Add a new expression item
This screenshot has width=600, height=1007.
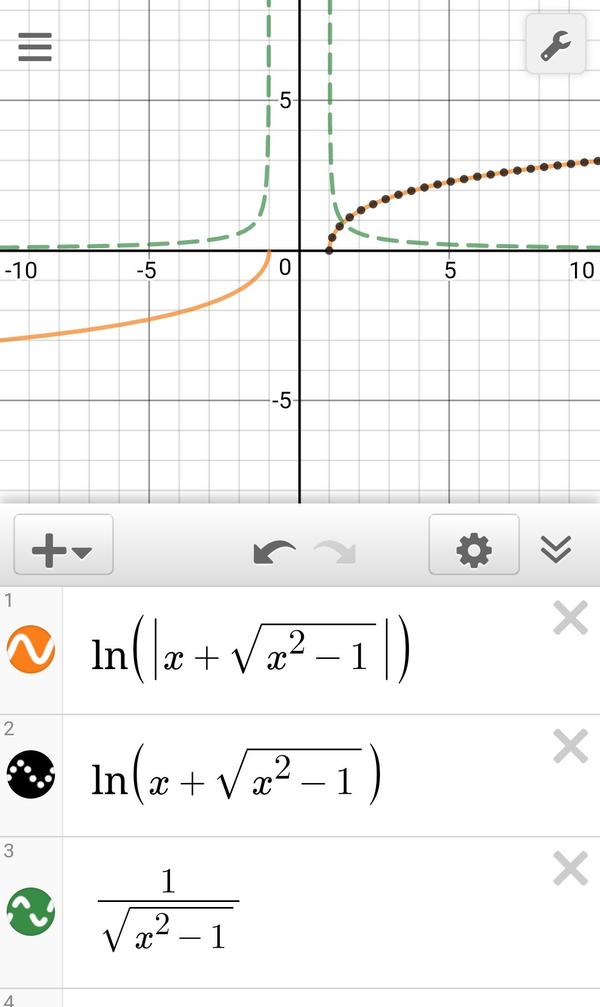(x=63, y=548)
